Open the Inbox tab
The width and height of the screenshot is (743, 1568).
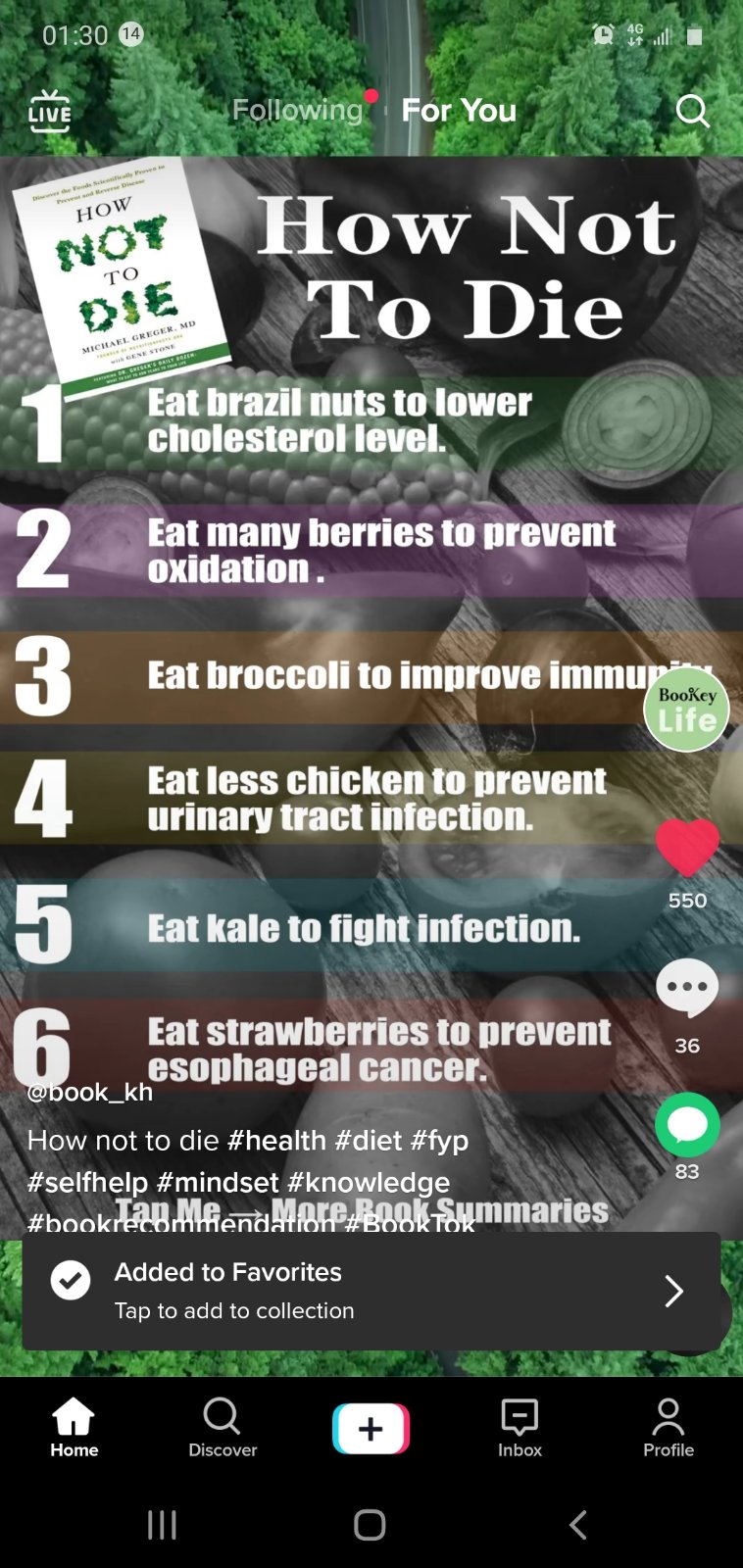pyautogui.click(x=520, y=1428)
